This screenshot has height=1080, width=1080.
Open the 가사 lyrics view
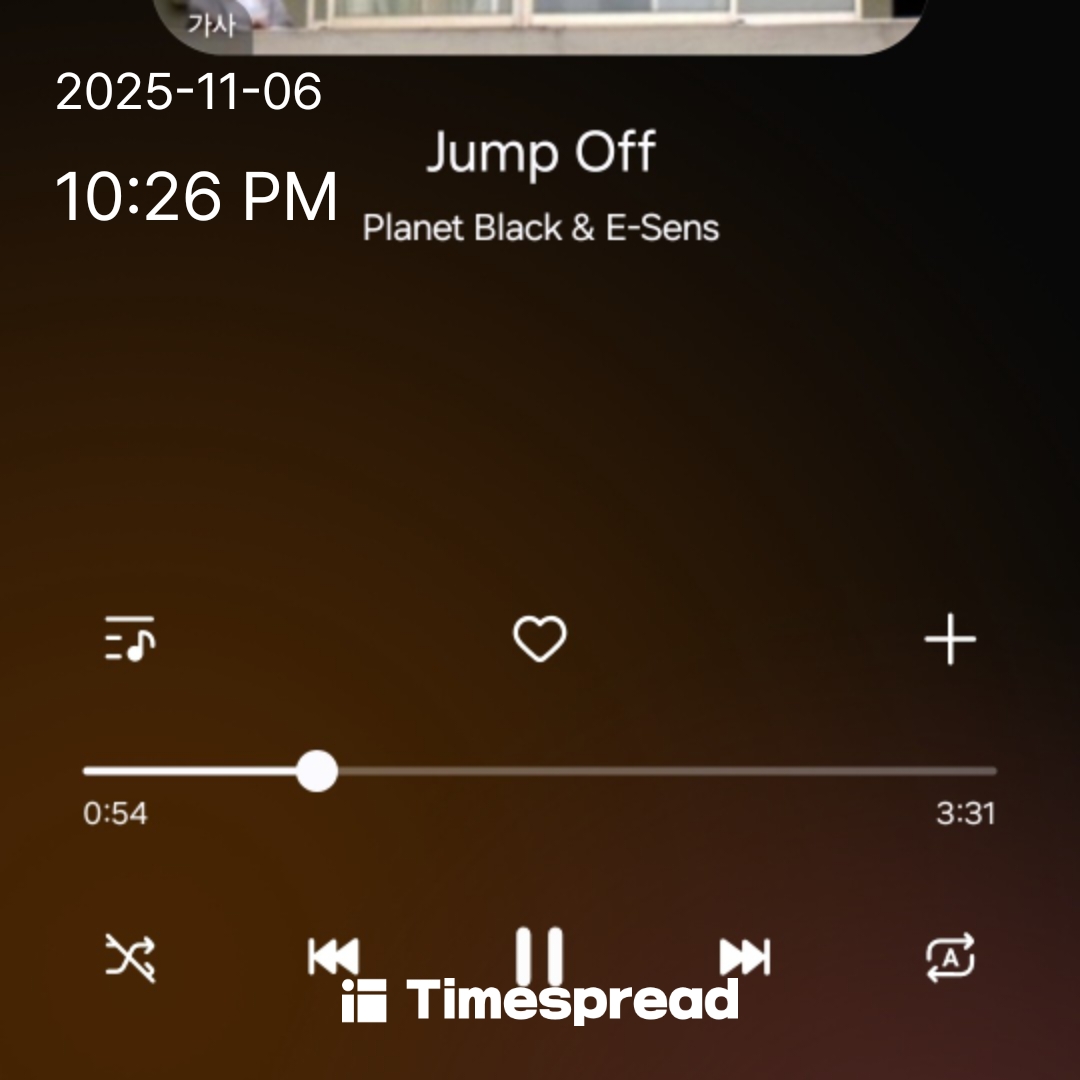212,25
